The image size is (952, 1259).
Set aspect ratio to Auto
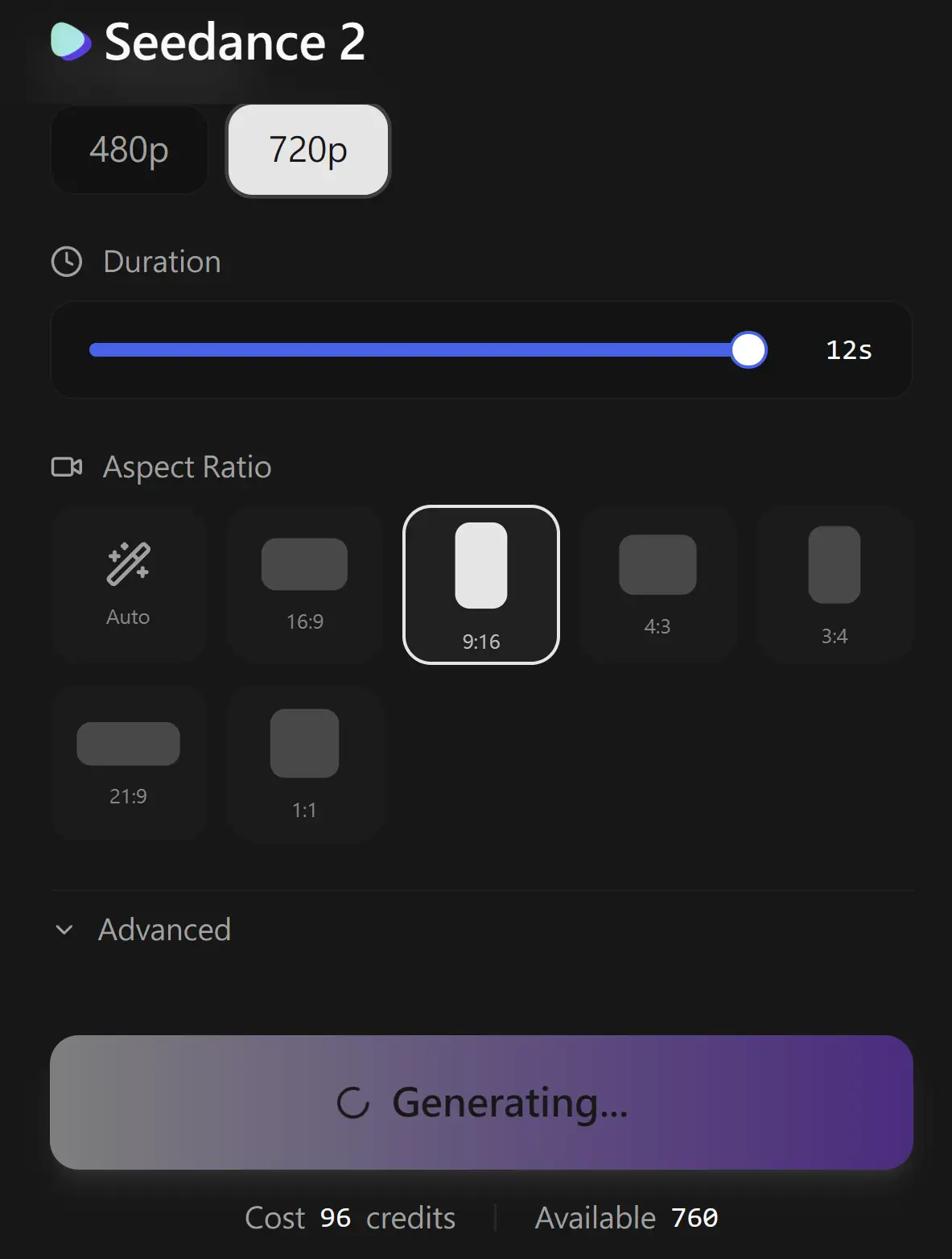click(128, 584)
